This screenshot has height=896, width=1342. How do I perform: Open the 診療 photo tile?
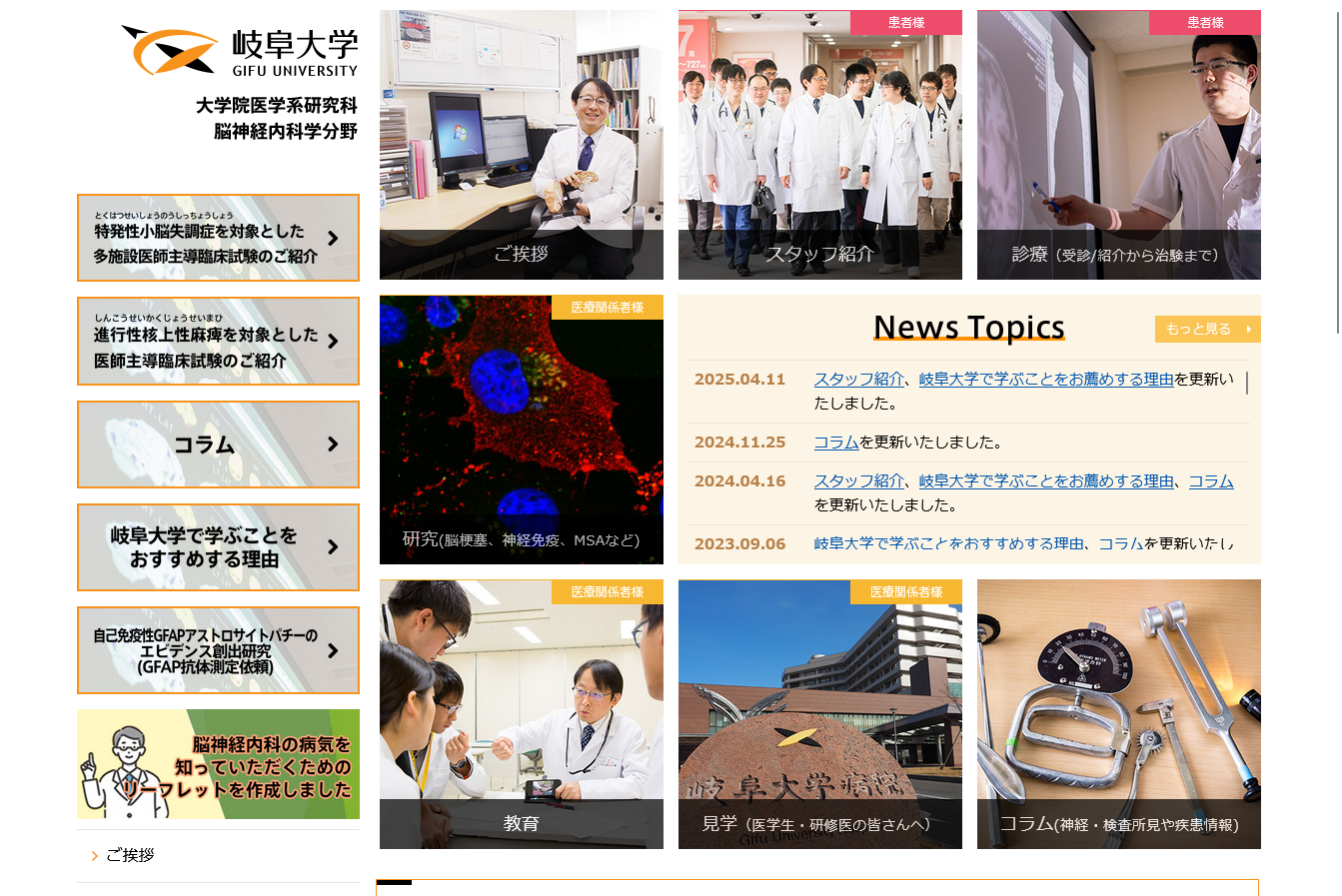click(1118, 145)
